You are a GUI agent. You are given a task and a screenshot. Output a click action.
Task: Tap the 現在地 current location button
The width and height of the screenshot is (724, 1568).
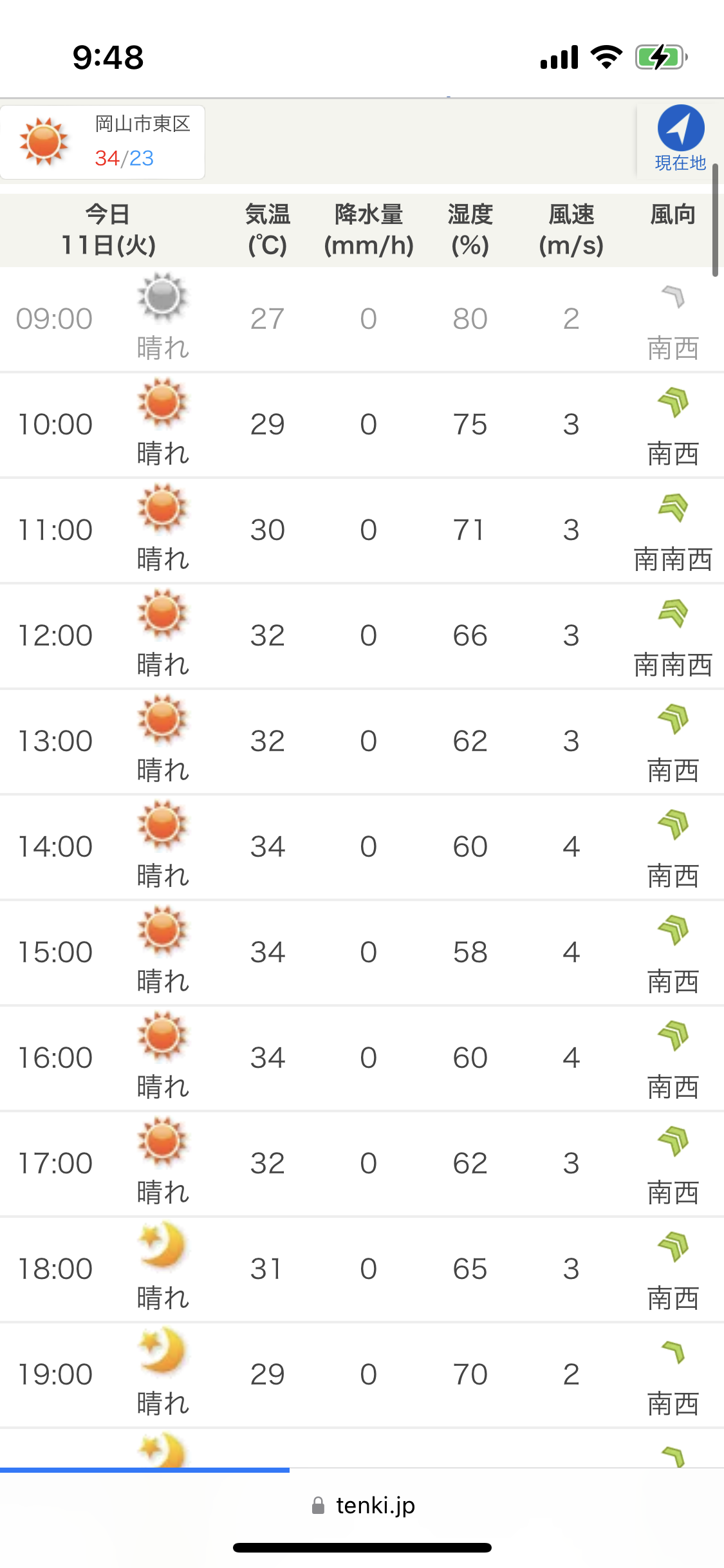click(x=680, y=139)
